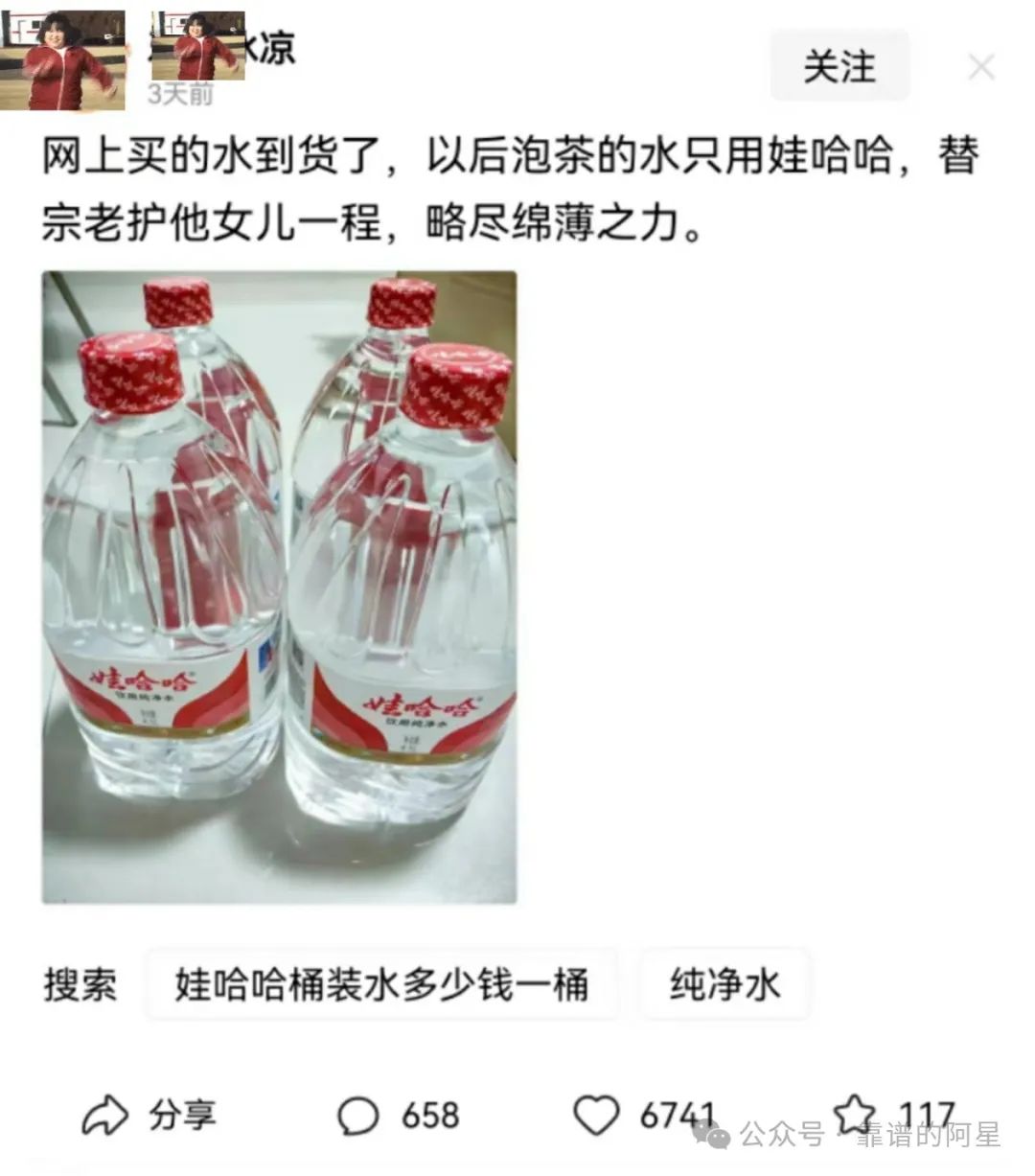Like this post with the heart
1035x1176 pixels.
[x=596, y=1115]
